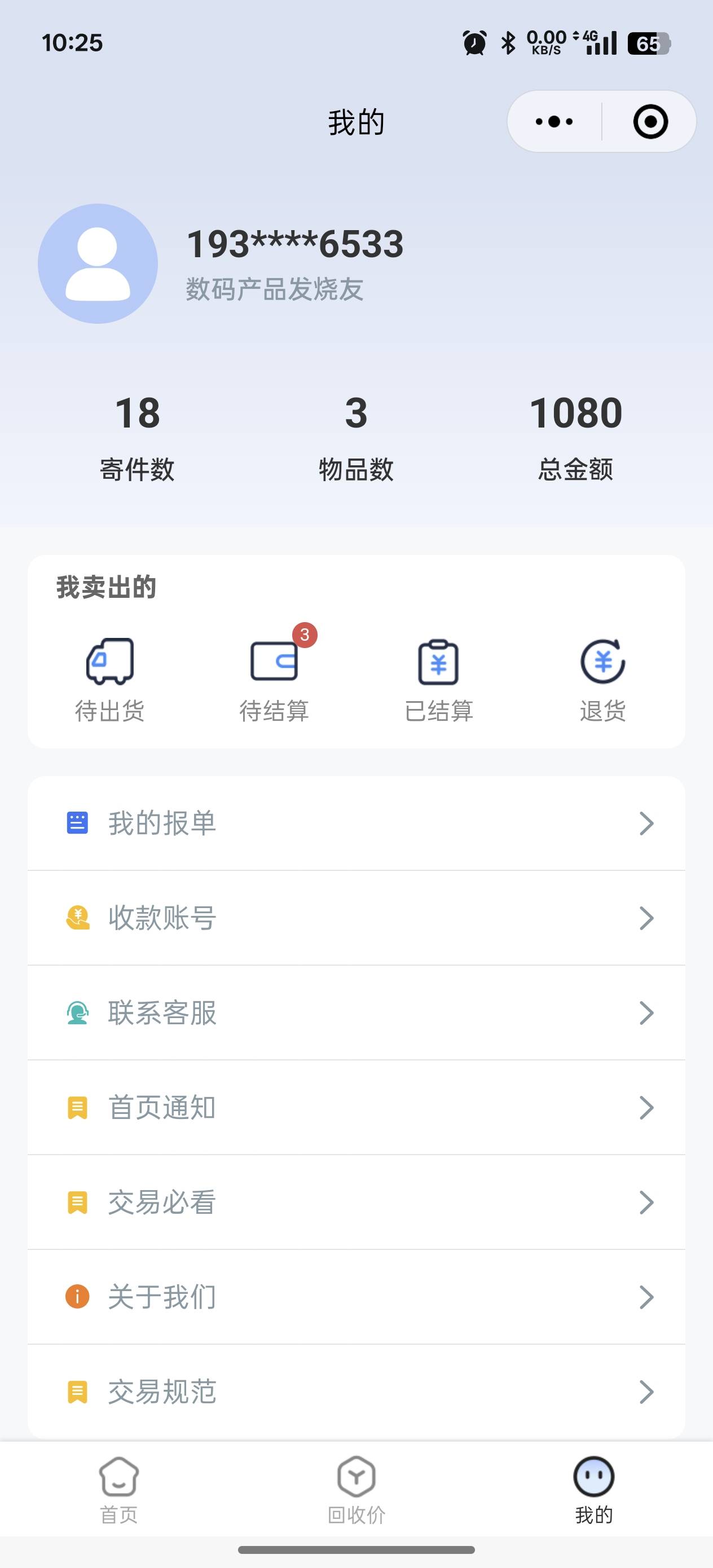The image size is (713, 1568).
Task: Open the mini program more-options menu
Action: click(554, 122)
